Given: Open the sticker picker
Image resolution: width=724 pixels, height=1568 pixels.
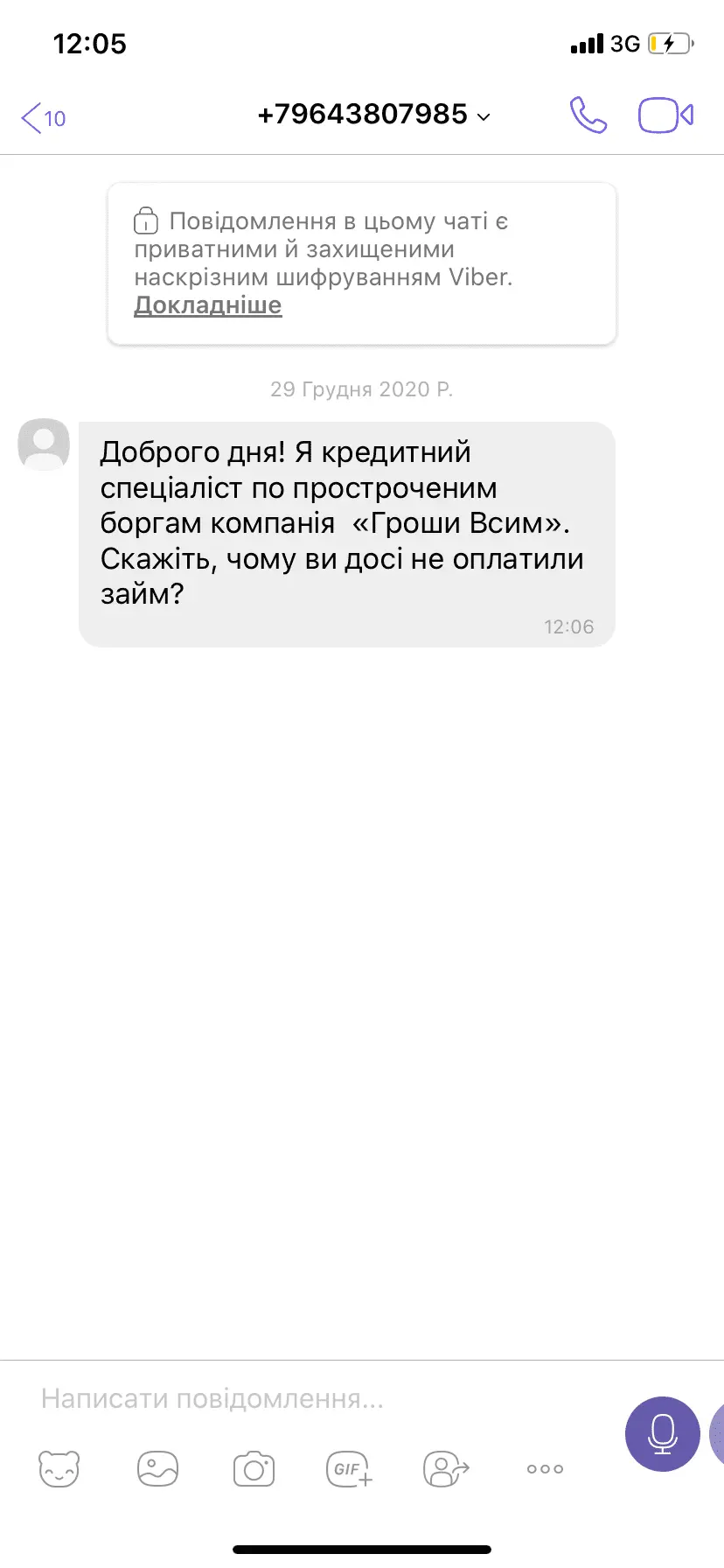Looking at the screenshot, I should click(59, 1469).
